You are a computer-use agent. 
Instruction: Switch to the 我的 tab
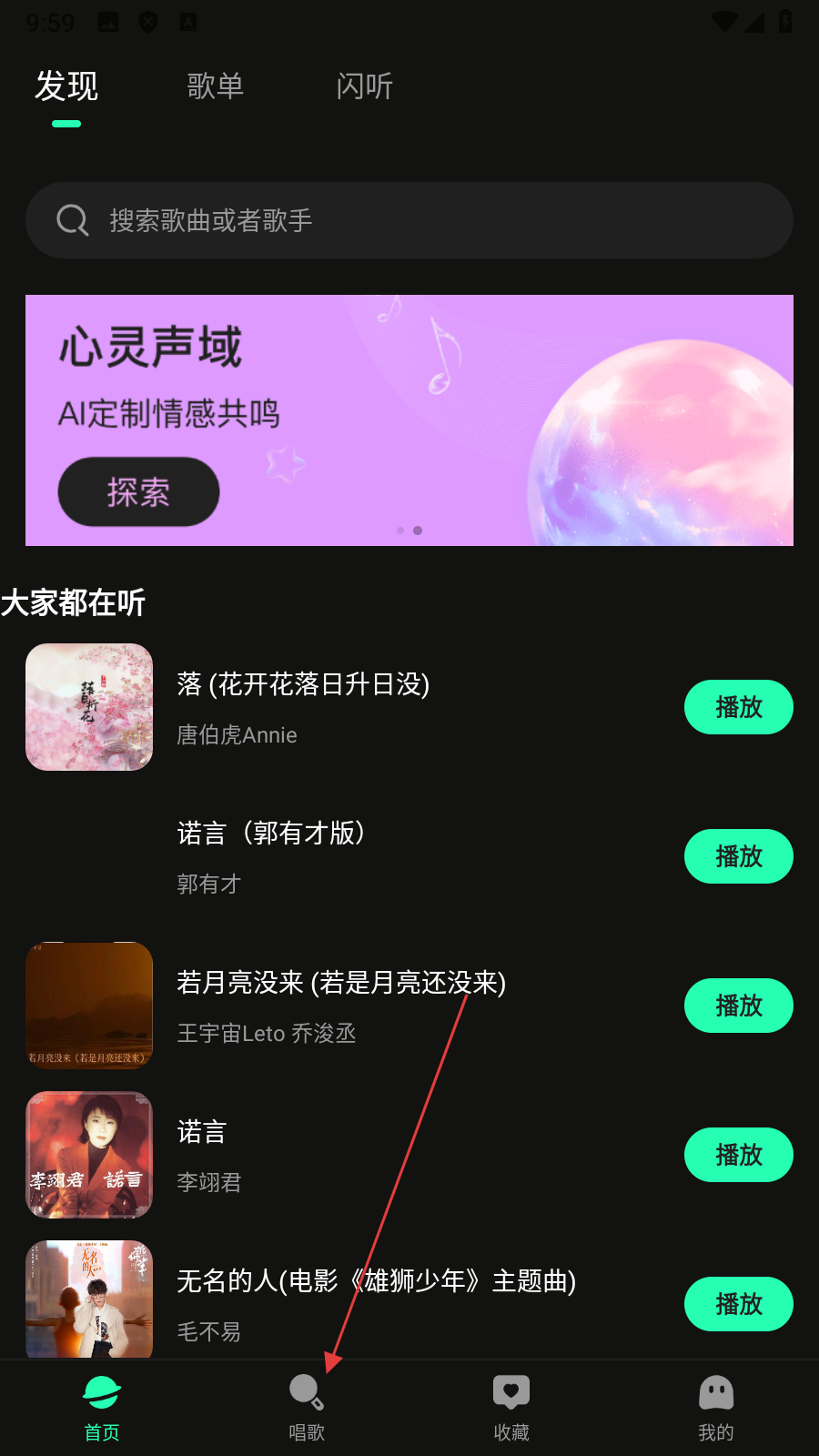716,1408
